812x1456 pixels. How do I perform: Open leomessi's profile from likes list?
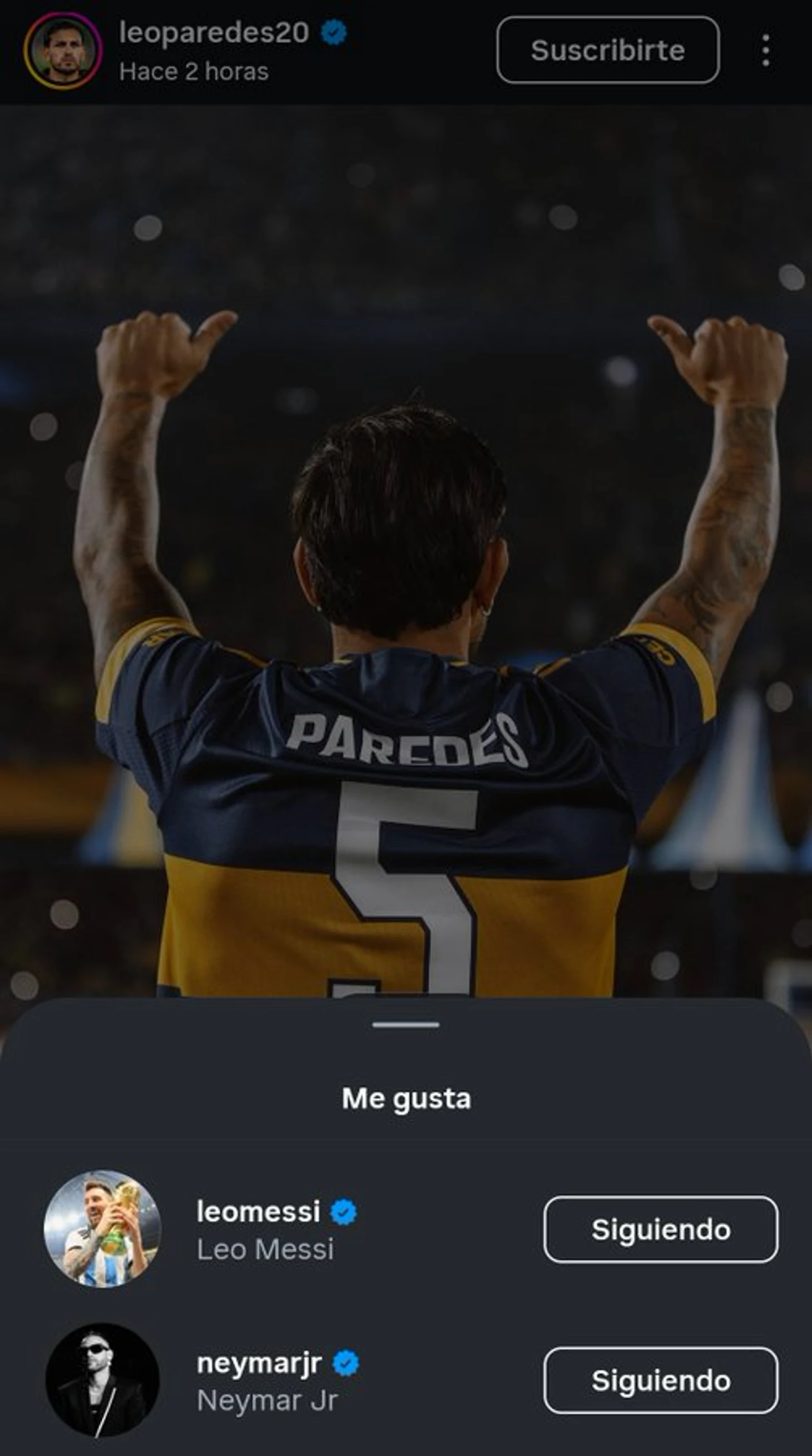point(102,1229)
